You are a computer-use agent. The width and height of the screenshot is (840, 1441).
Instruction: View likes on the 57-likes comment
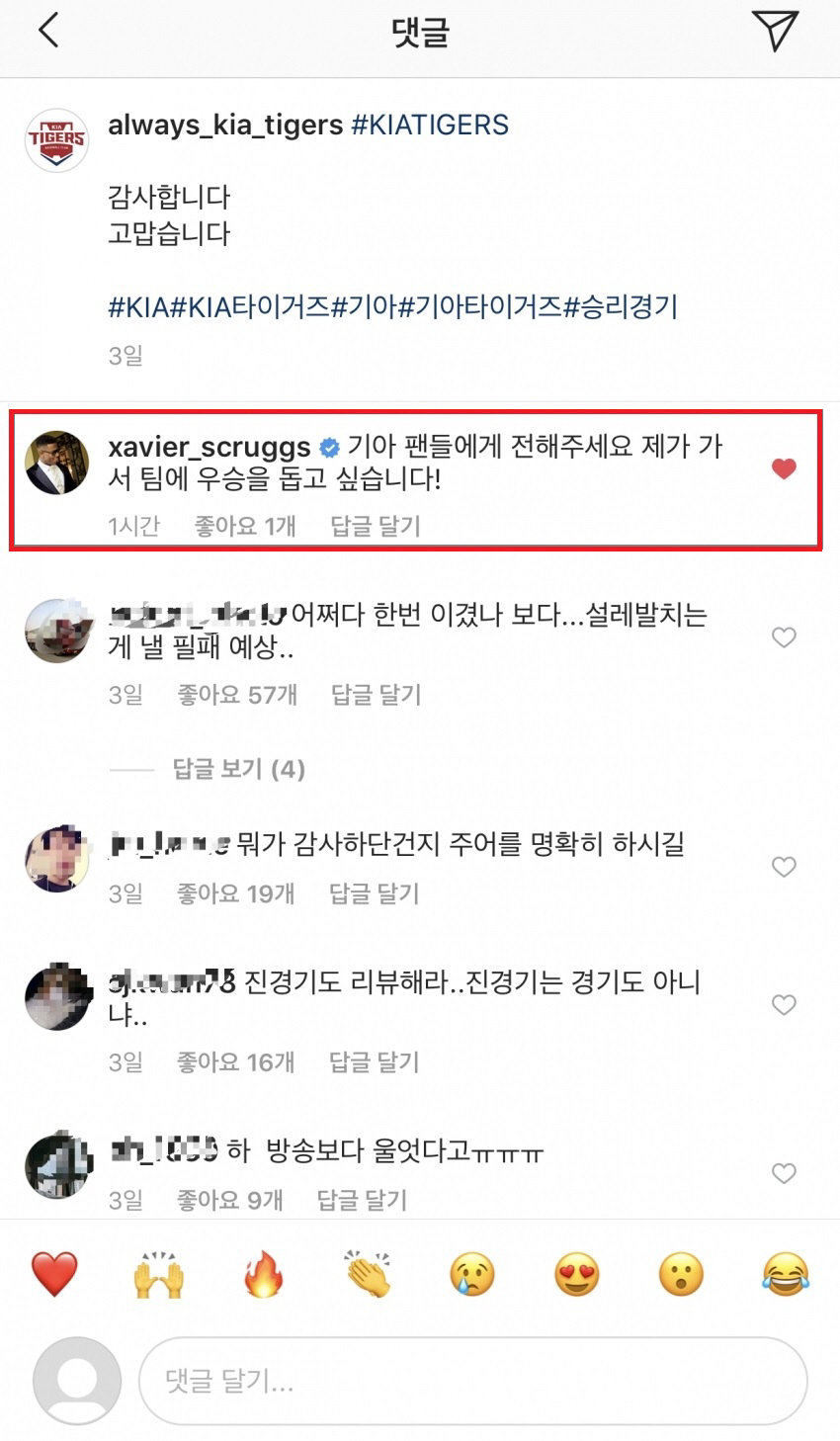pyautogui.click(x=237, y=695)
